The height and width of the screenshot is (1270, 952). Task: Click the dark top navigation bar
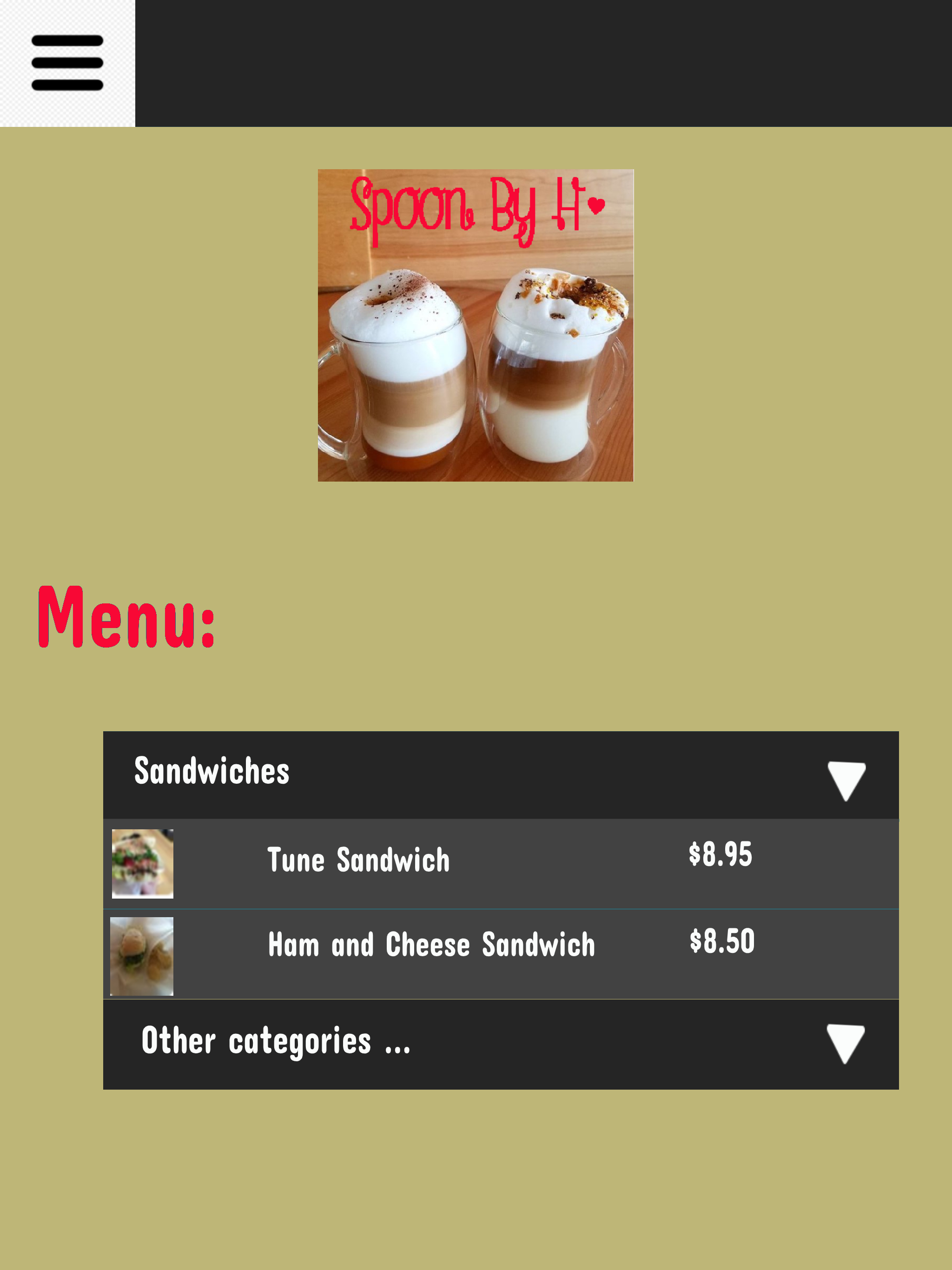point(517,62)
